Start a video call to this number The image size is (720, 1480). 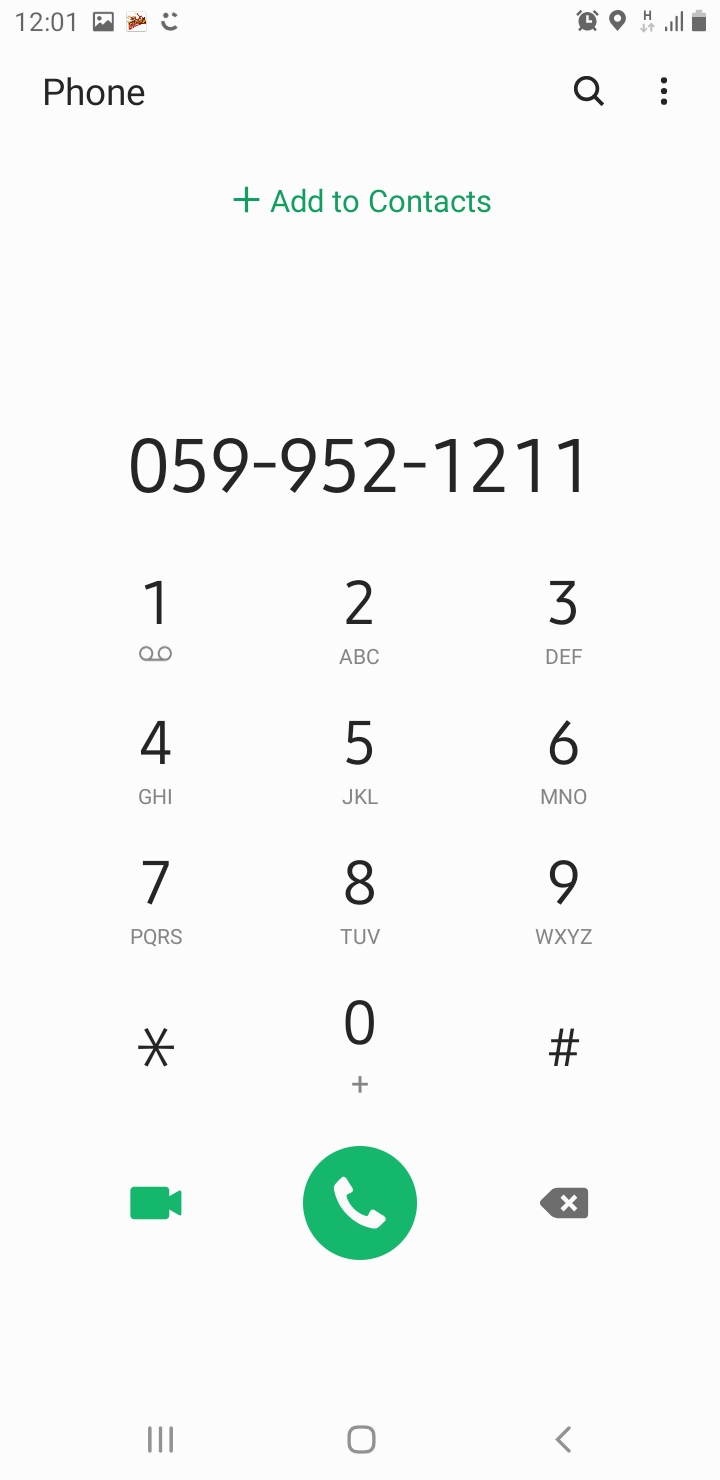coord(156,1203)
